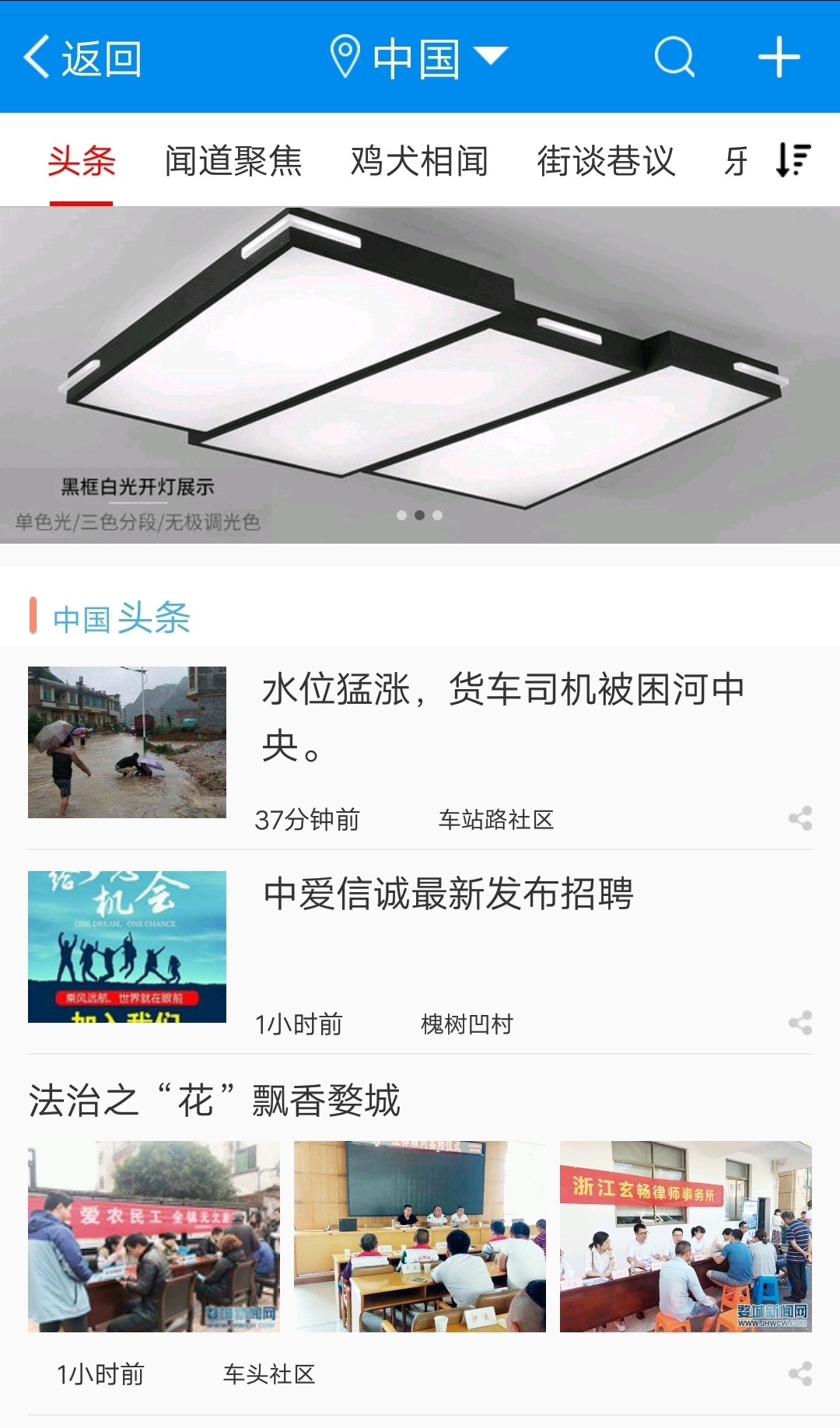Open the ceiling lamp banner ad
The height and width of the screenshot is (1428, 840).
(420, 374)
